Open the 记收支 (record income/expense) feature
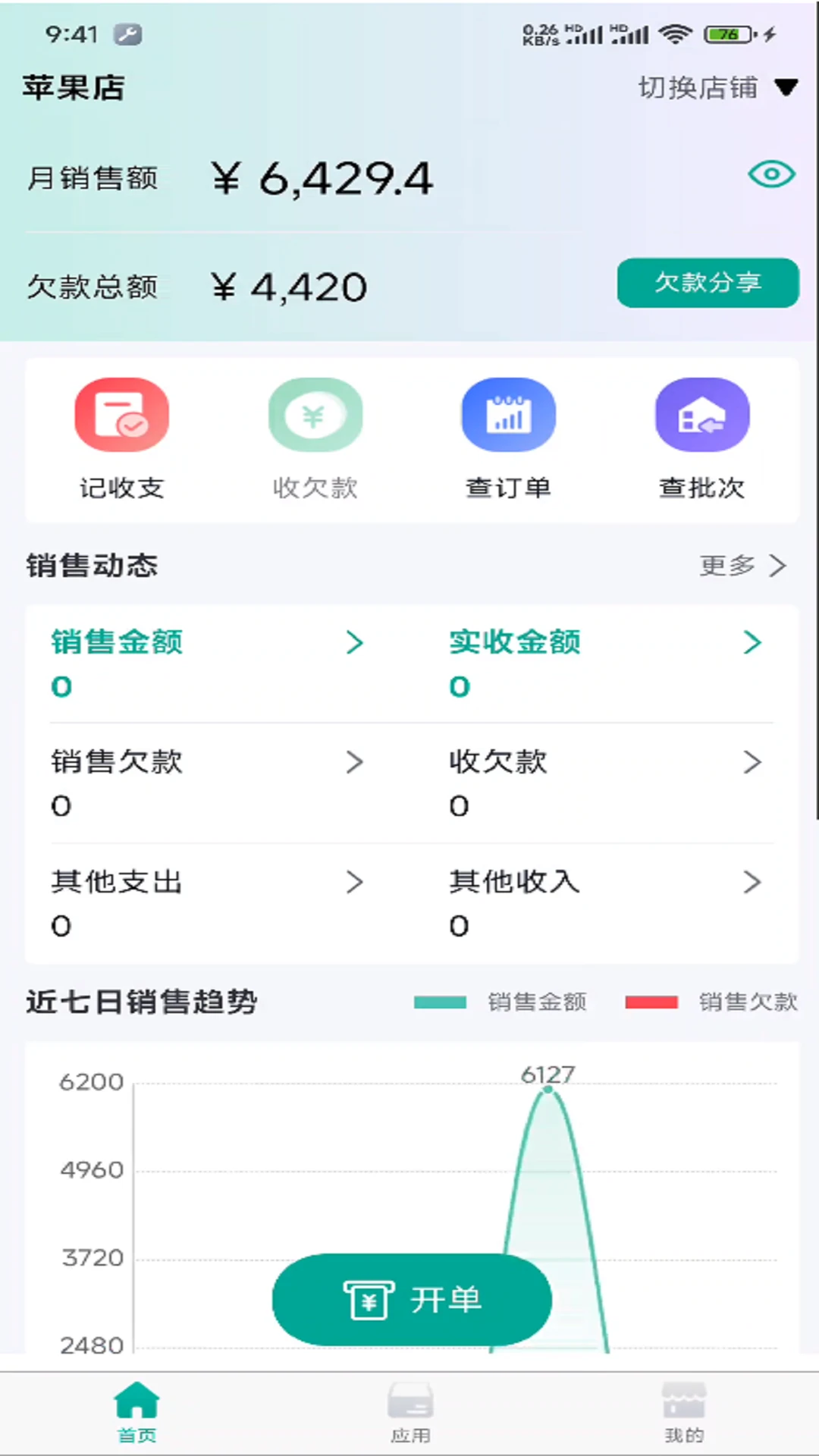Image resolution: width=819 pixels, height=1456 pixels. tap(121, 414)
